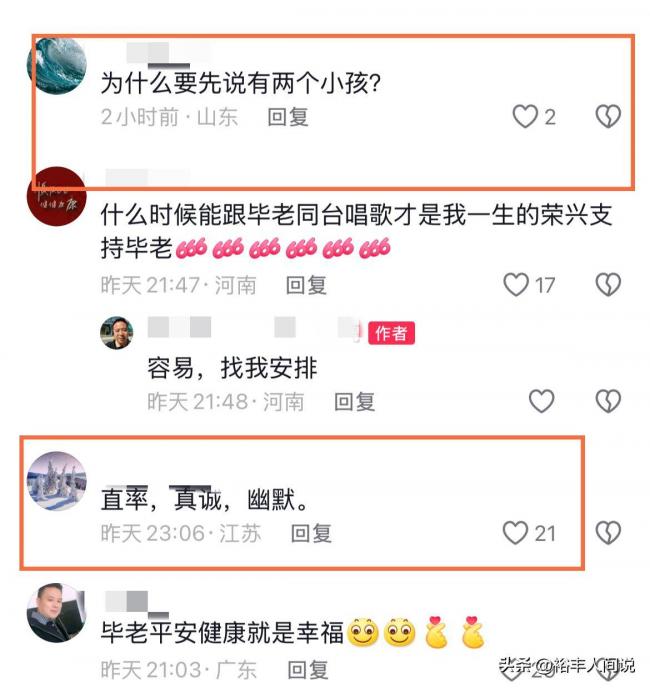Open profile of 毕老平安健康 commenter
Image resolution: width=650 pixels, height=688 pixels.
[56, 612]
